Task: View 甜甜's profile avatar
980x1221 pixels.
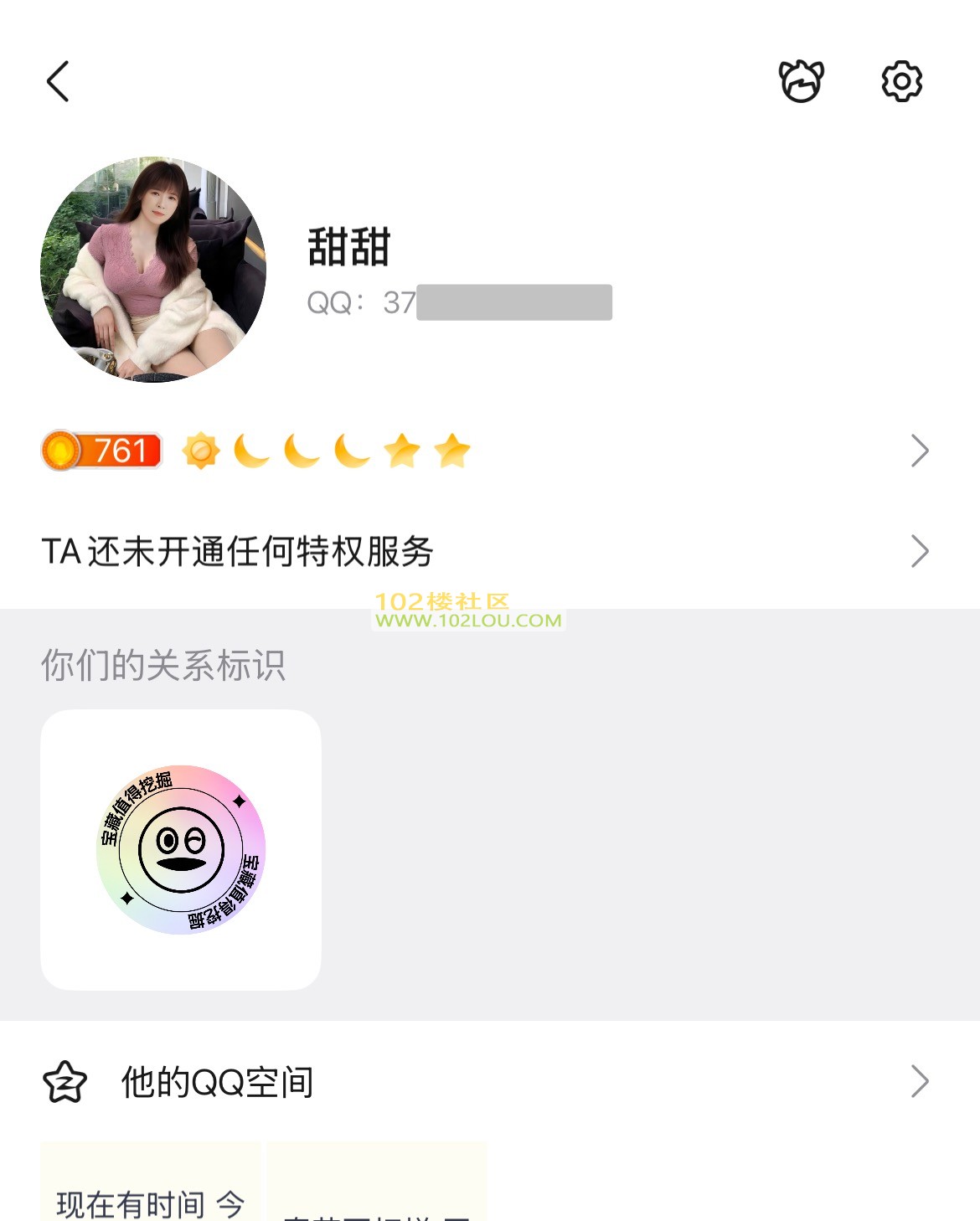Action: [x=153, y=270]
